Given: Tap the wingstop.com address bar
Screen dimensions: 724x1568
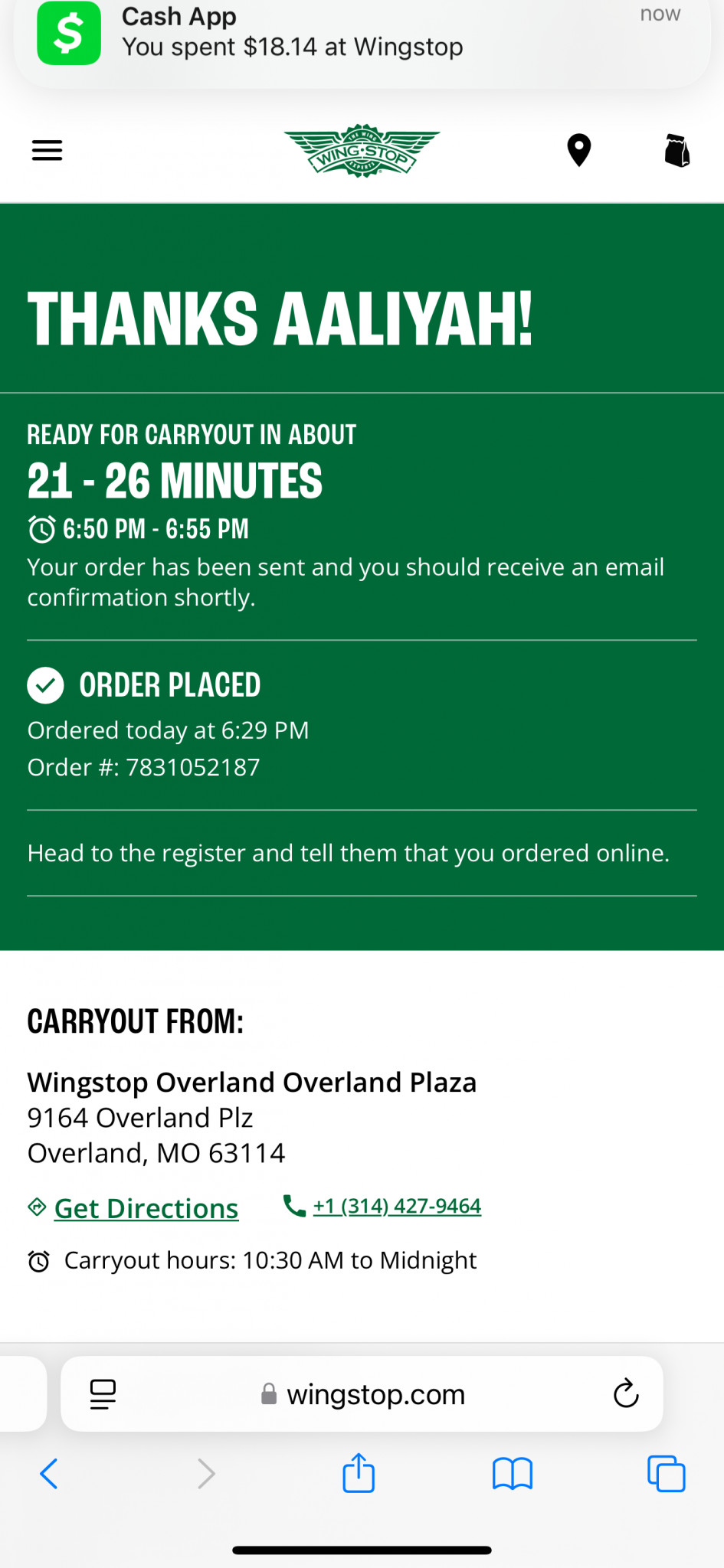Looking at the screenshot, I should [363, 1394].
